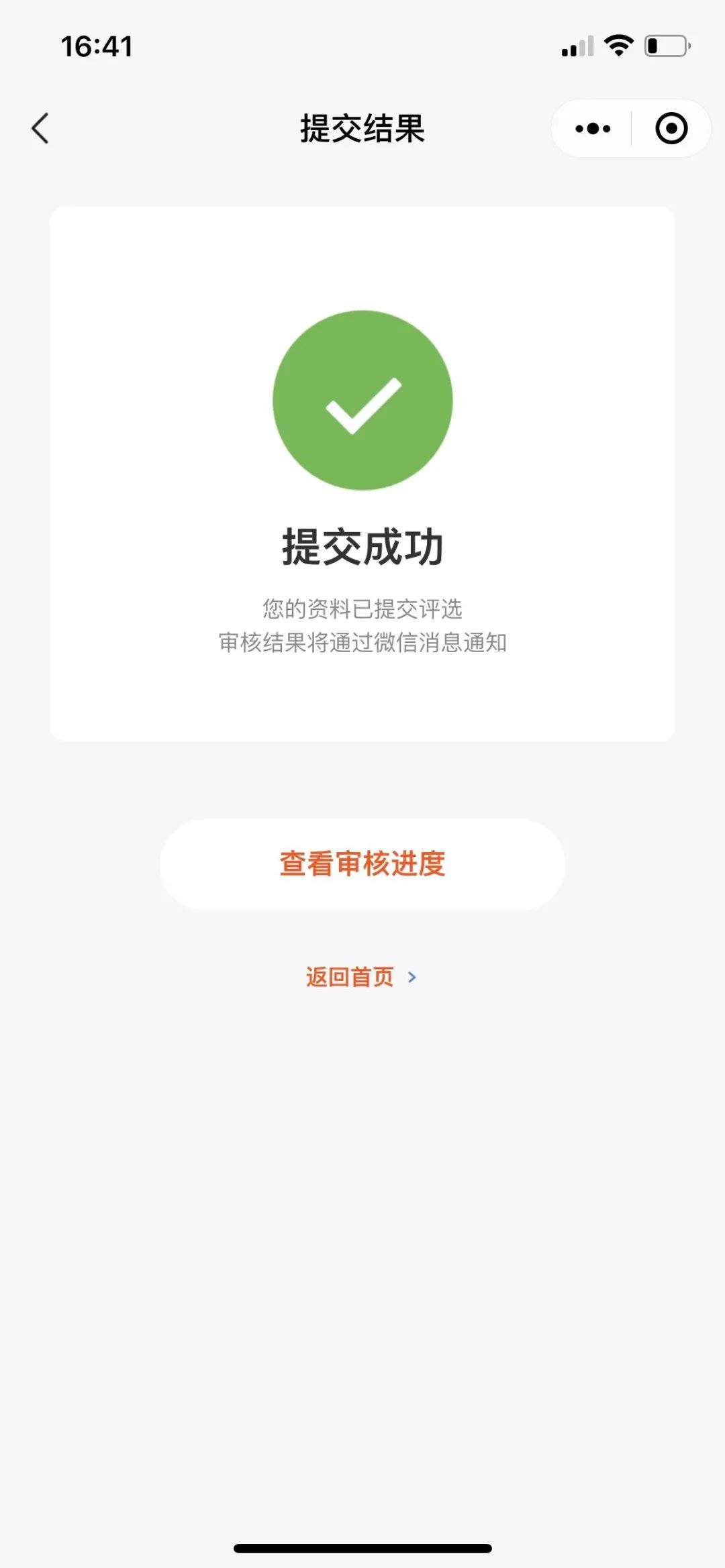Tap 查看审核进度 to check review progress
The height and width of the screenshot is (1568, 725).
362,864
